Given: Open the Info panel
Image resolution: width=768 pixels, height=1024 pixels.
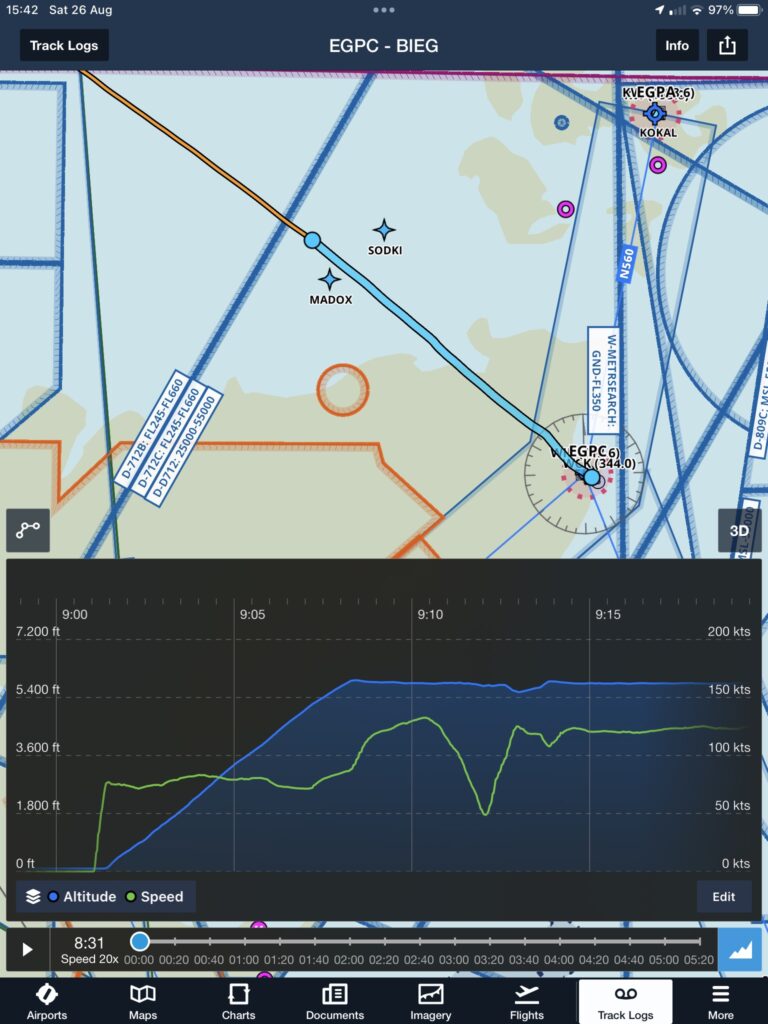Looking at the screenshot, I should click(677, 45).
